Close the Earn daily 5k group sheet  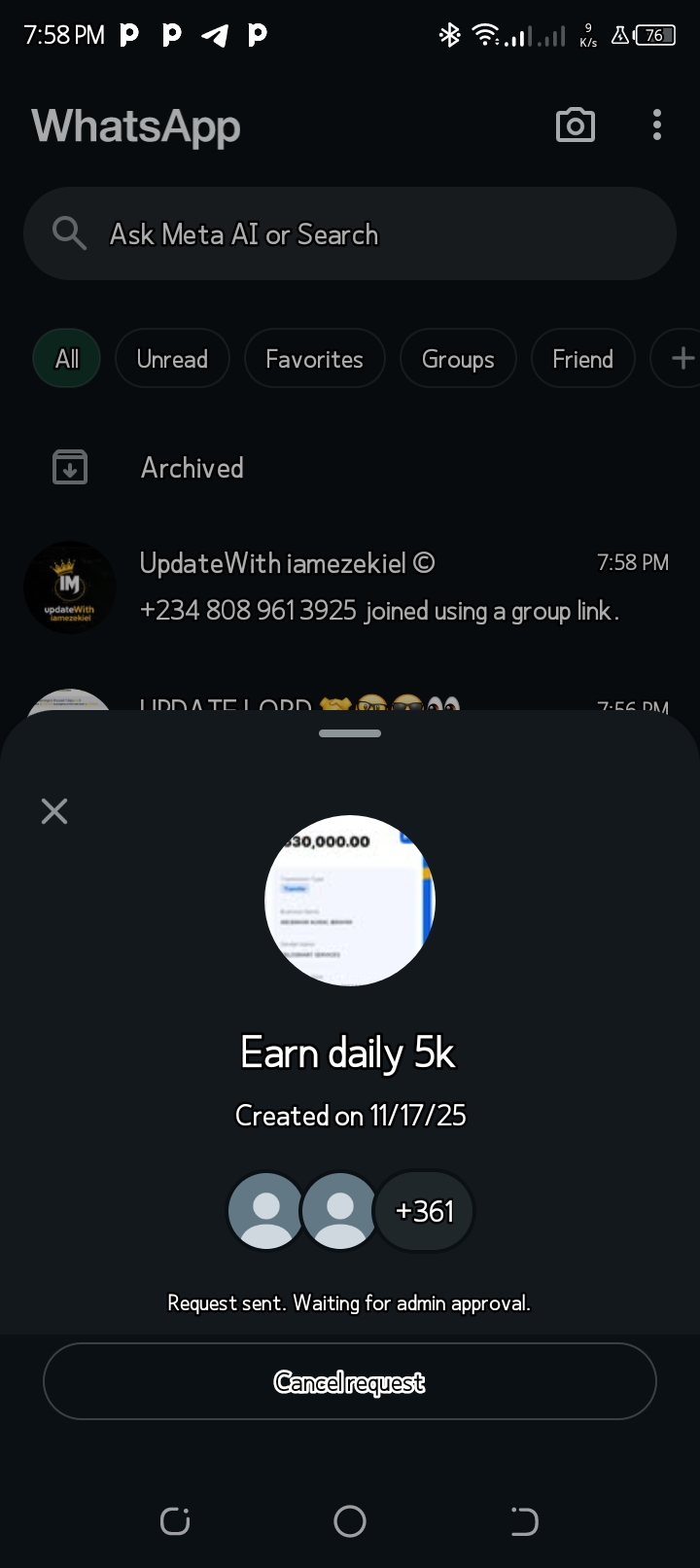[x=54, y=811]
